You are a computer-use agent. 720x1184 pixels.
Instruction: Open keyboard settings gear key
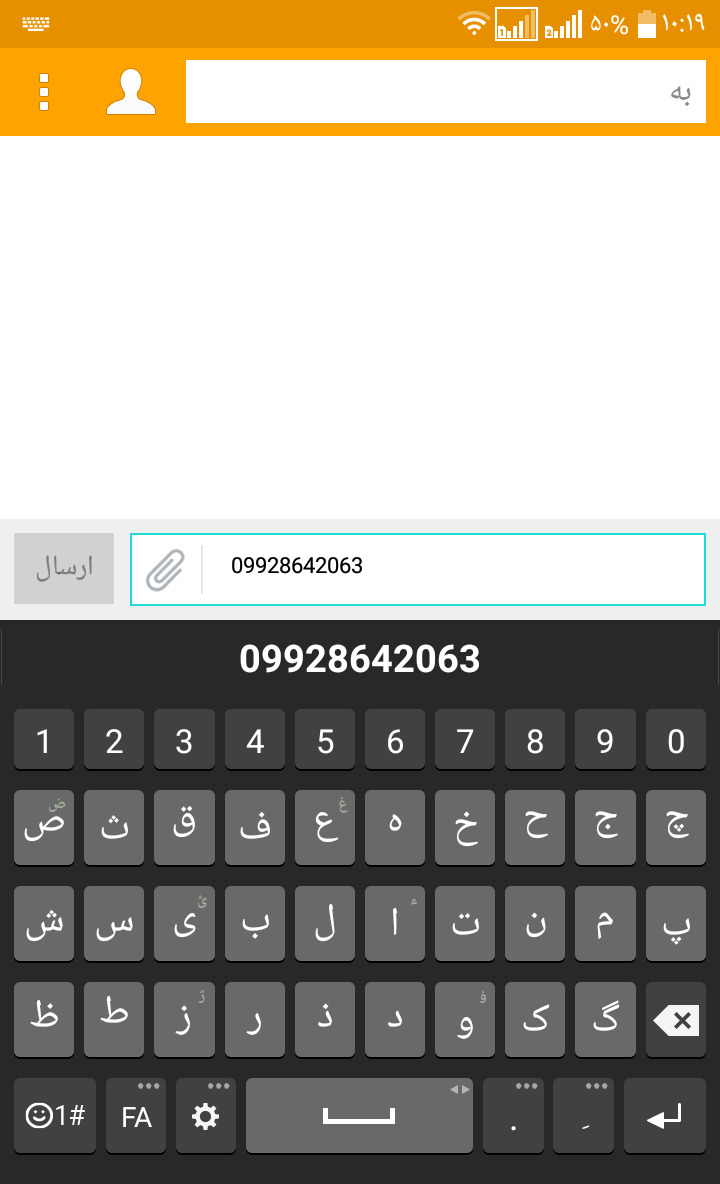[x=206, y=1116]
